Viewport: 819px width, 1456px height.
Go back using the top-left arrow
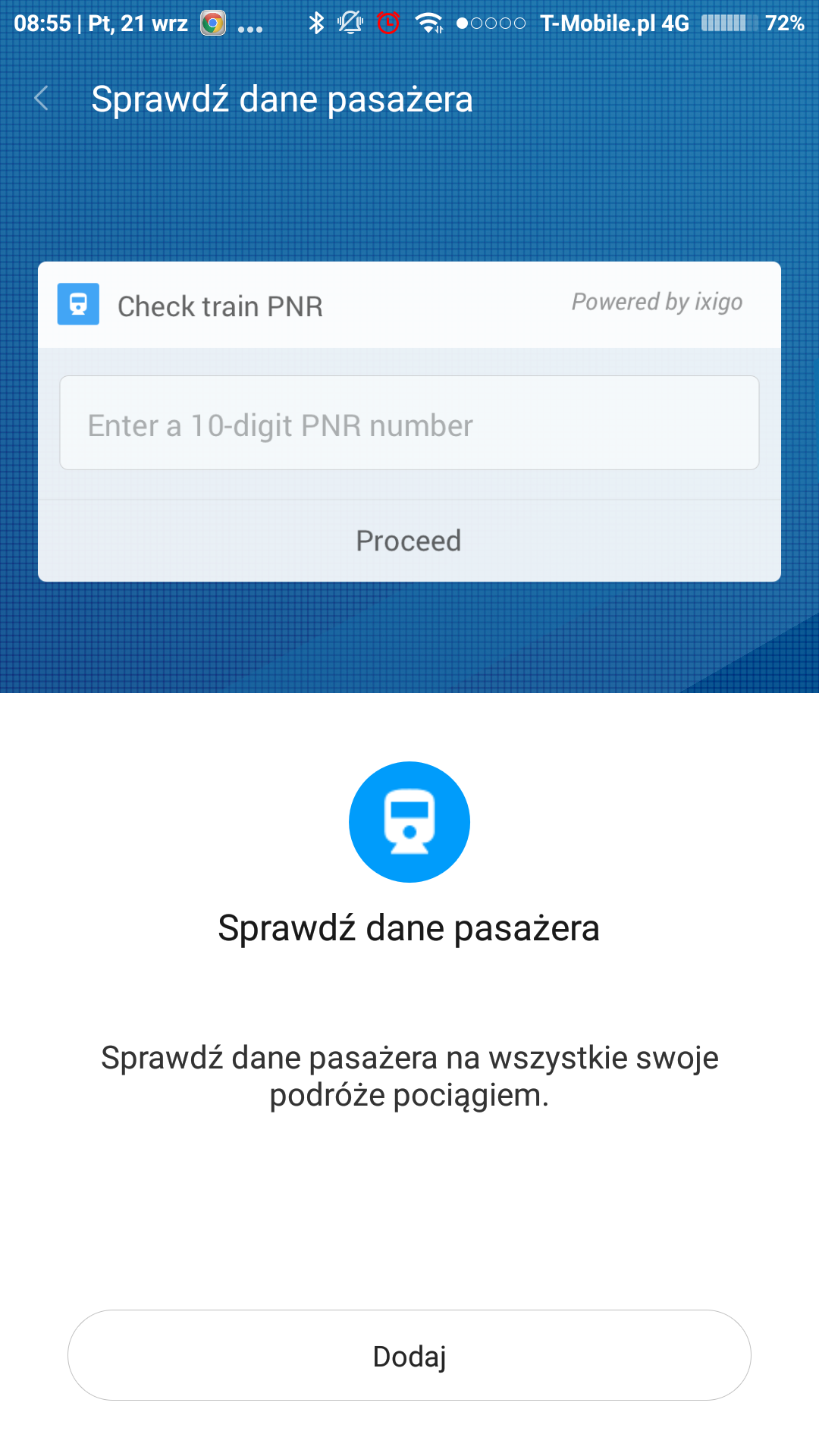coord(42,99)
